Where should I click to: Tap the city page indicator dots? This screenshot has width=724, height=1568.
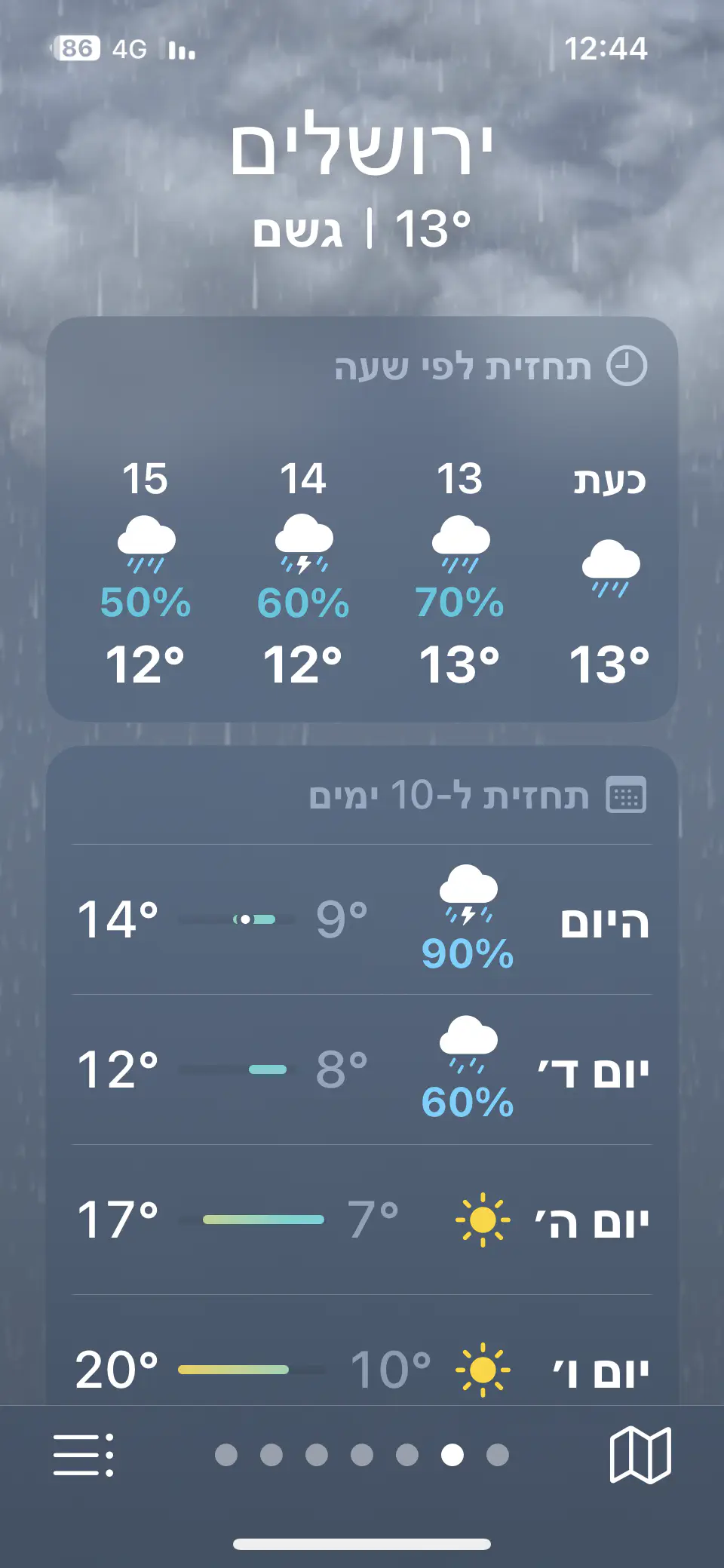click(362, 1455)
